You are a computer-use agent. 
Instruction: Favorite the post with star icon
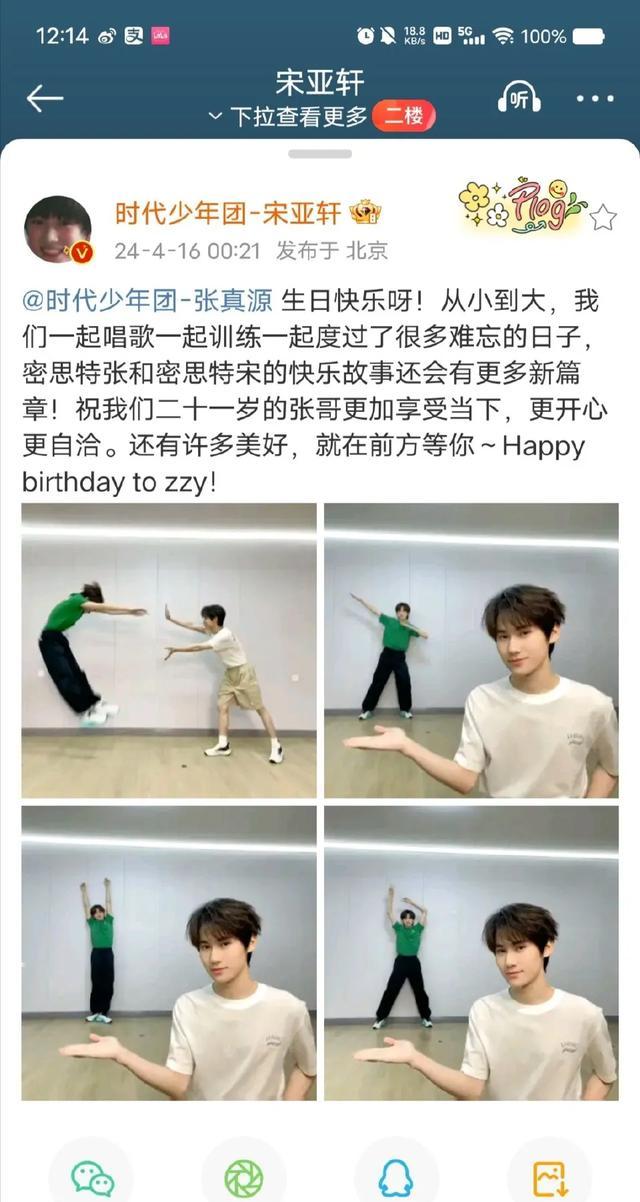(603, 217)
